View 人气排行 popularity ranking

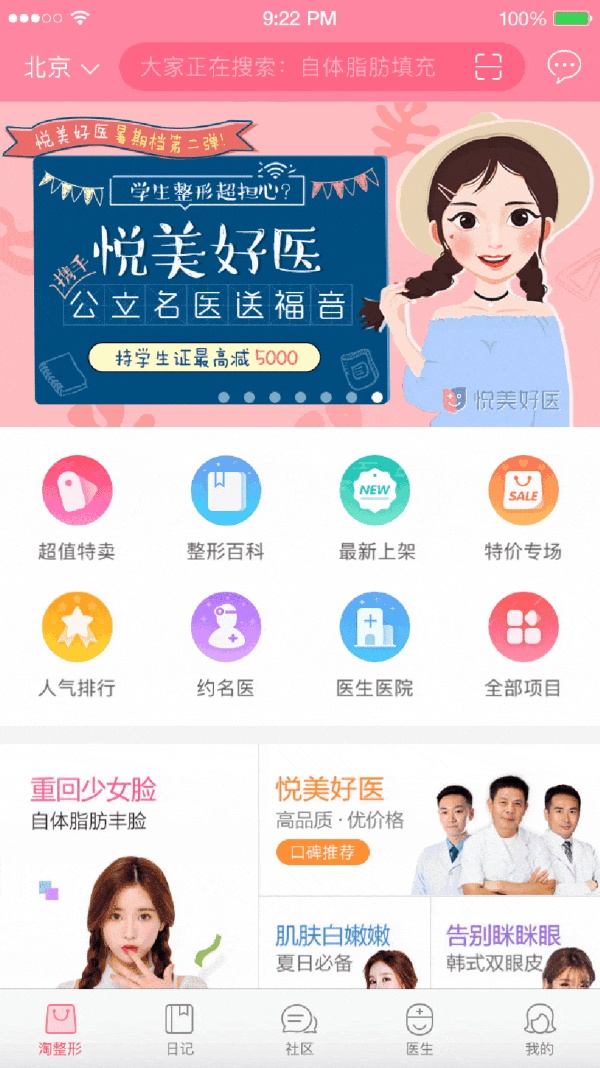click(x=77, y=643)
